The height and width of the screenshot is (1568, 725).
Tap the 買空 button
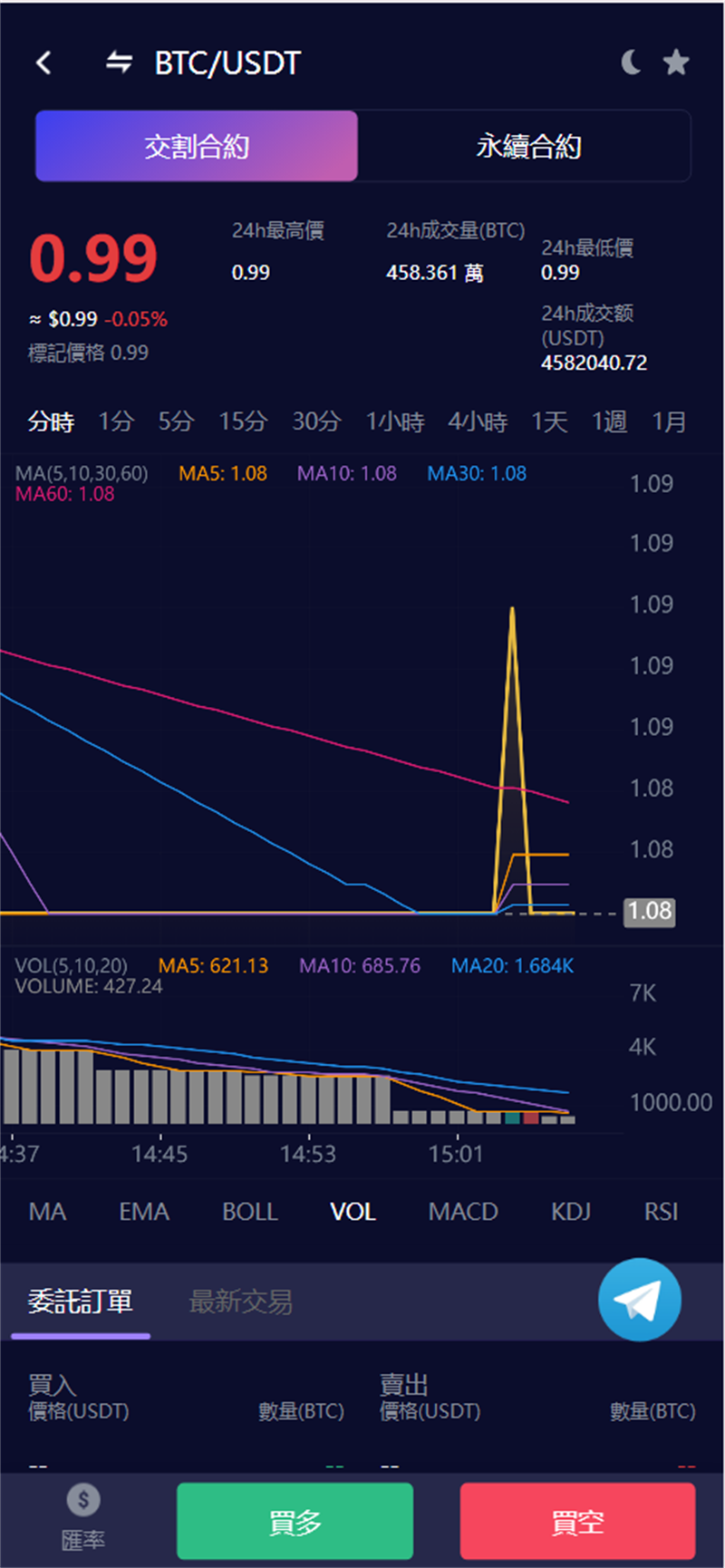click(577, 1522)
